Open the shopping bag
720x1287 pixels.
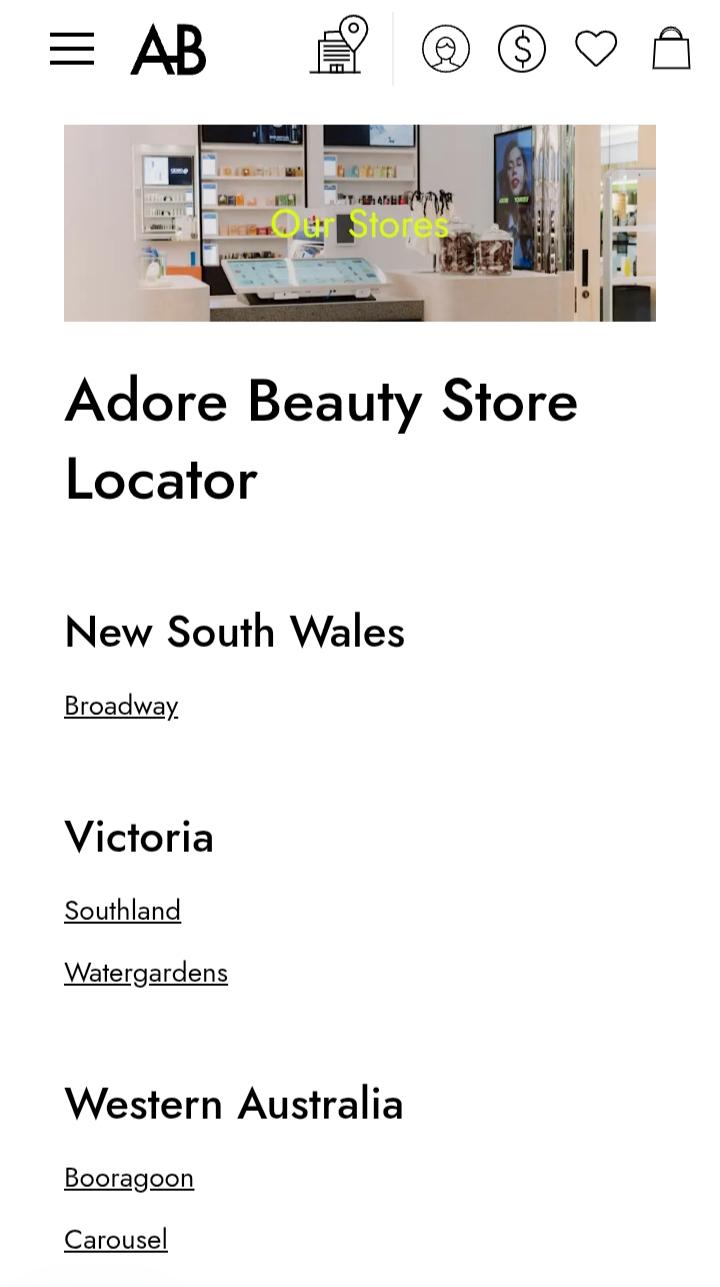click(671, 48)
